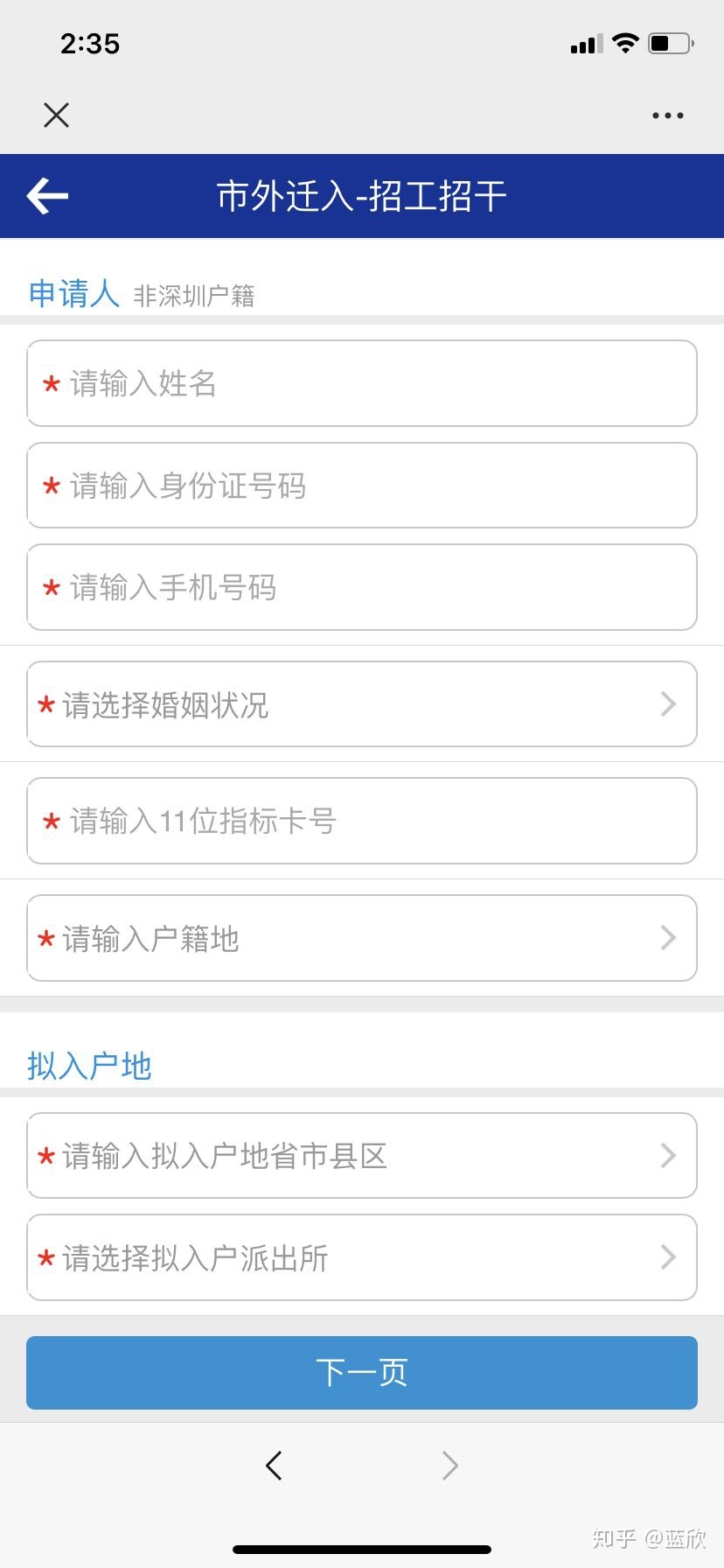Close the webview with the X icon
724x1568 pixels.
pos(56,115)
